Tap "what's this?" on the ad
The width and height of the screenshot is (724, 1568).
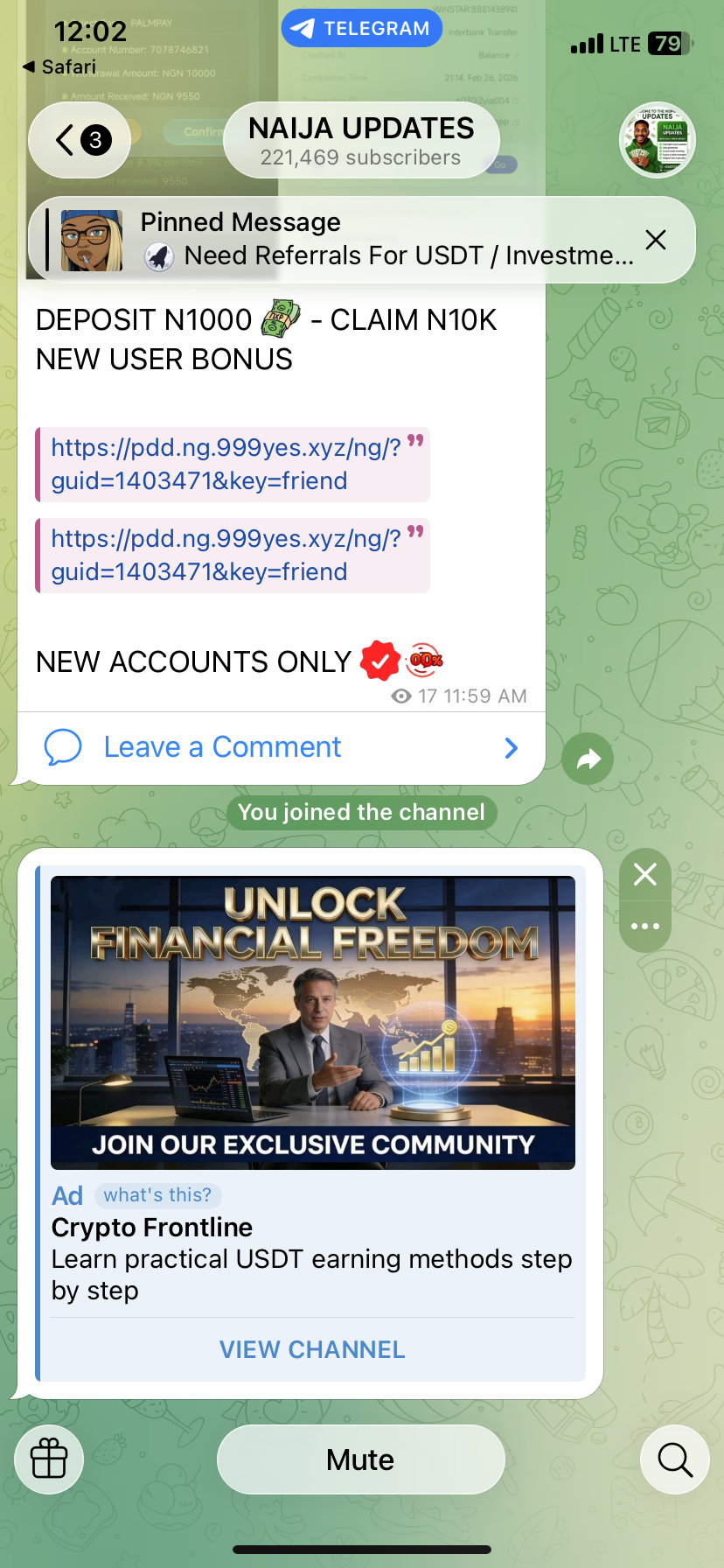click(x=157, y=1195)
